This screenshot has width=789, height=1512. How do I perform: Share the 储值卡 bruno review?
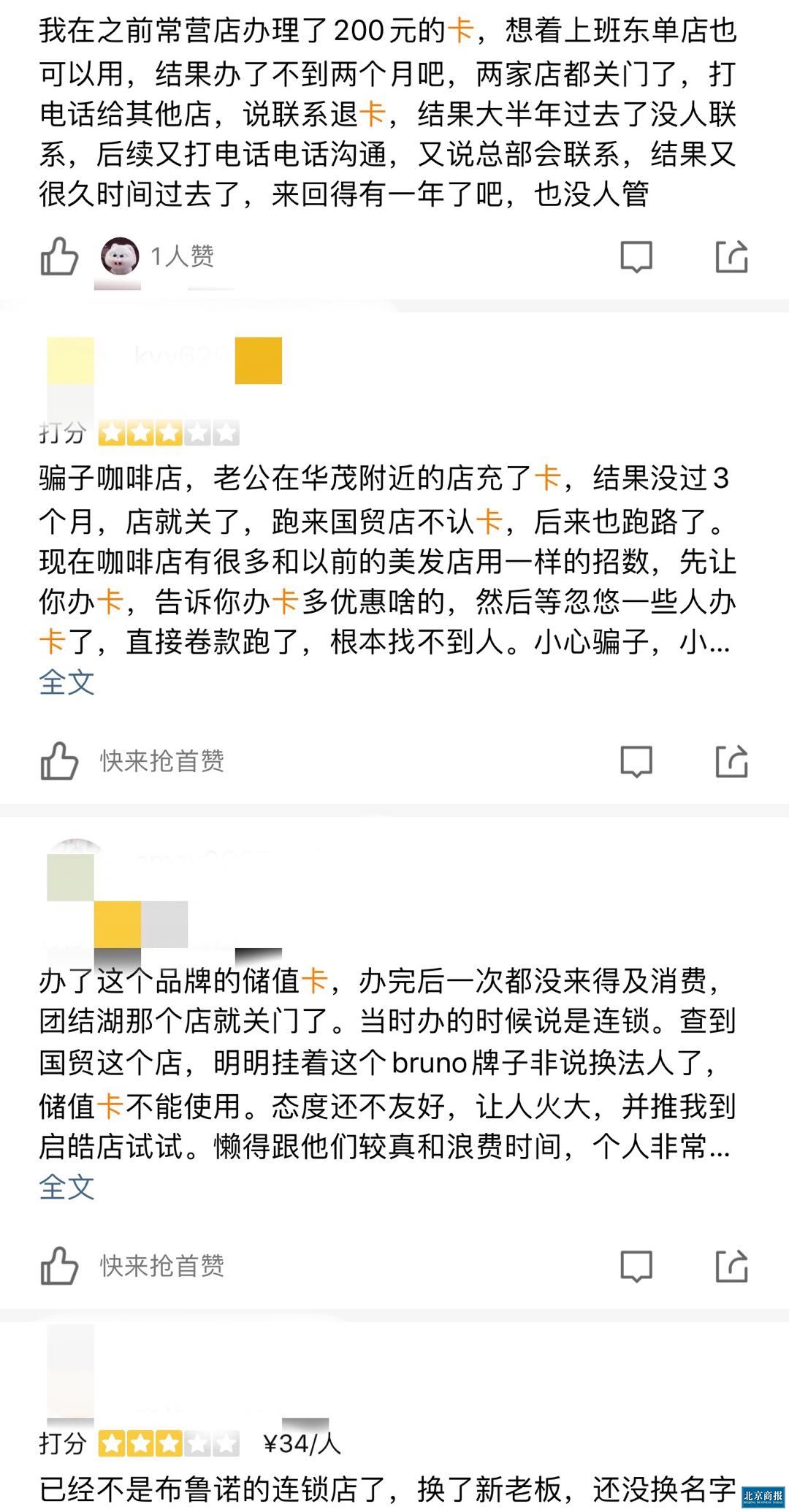click(x=731, y=1266)
